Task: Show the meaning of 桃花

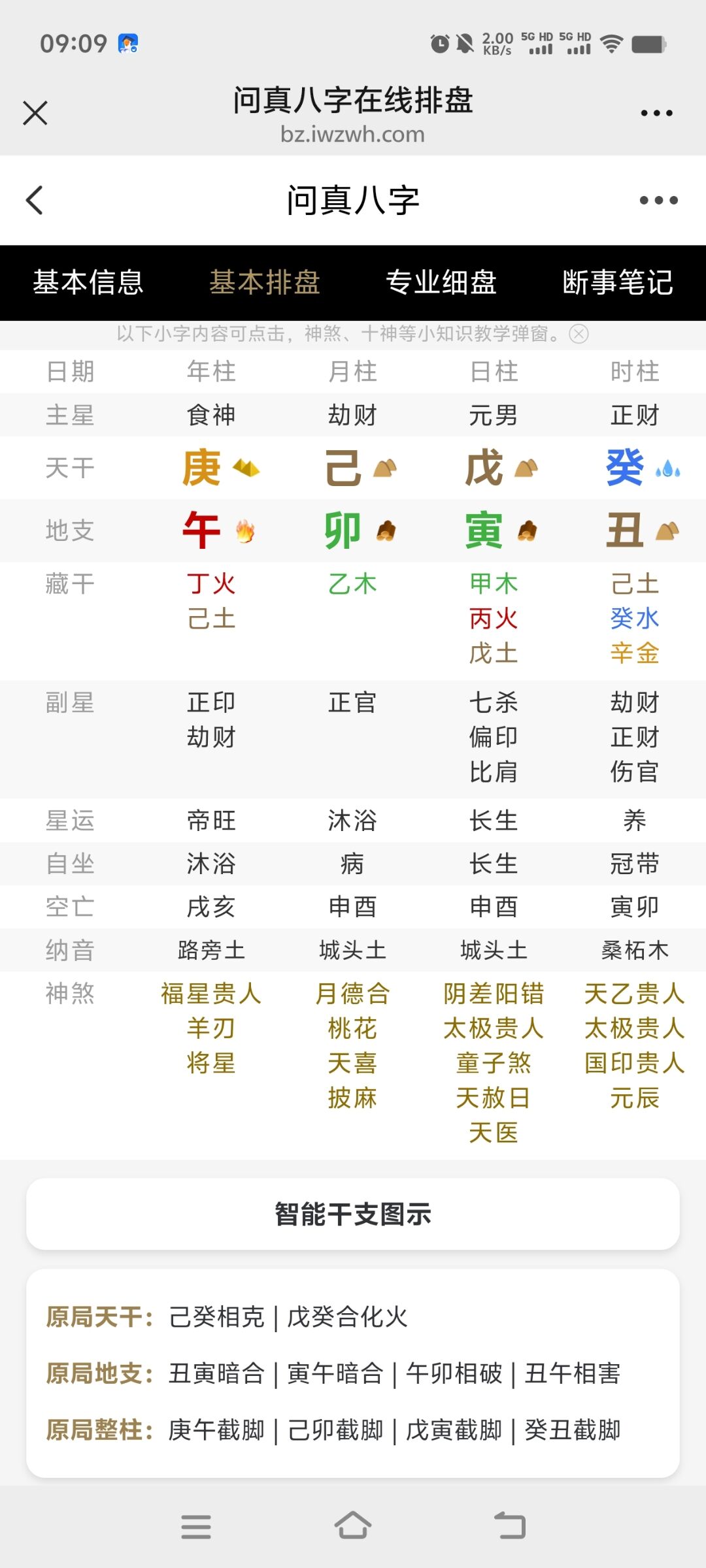Action: (x=352, y=1028)
